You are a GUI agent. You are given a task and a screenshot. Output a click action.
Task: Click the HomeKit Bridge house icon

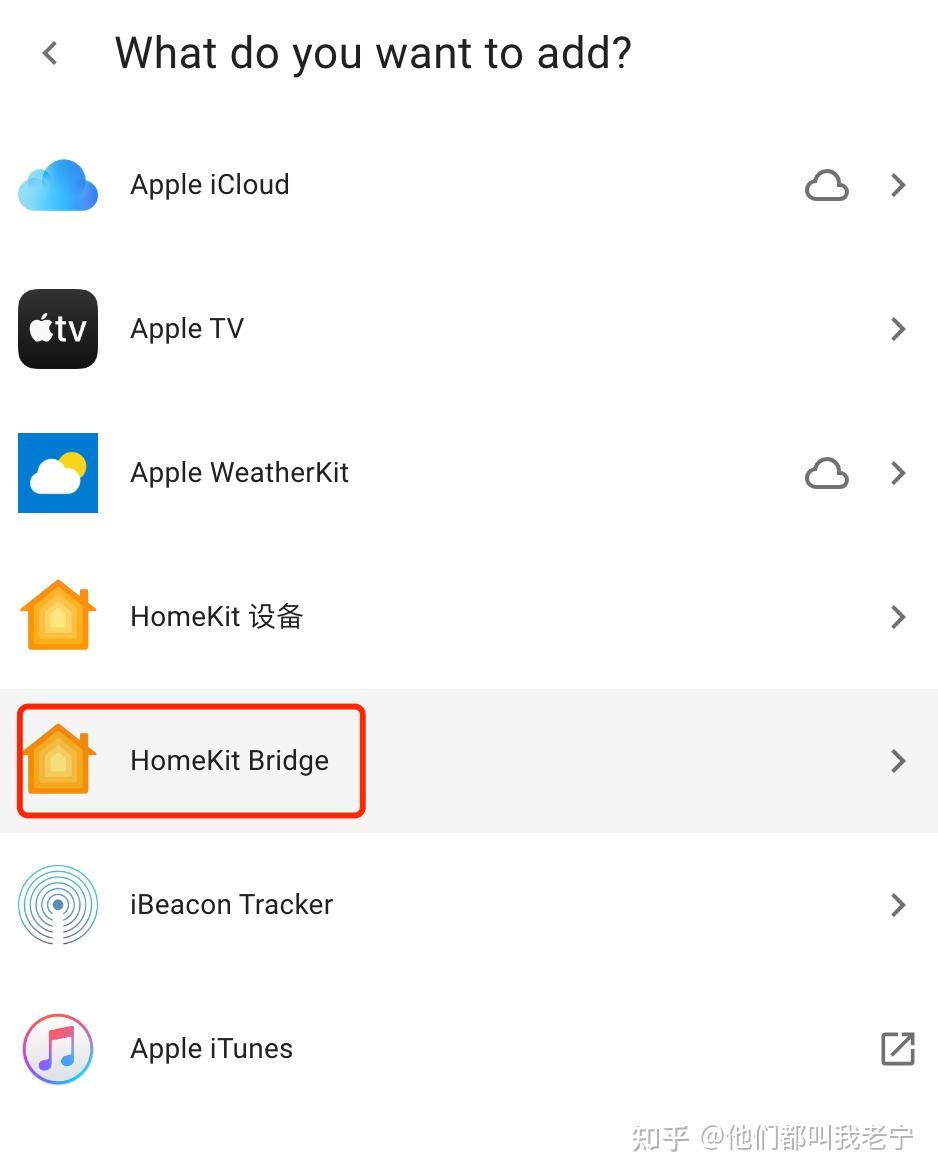click(x=57, y=760)
